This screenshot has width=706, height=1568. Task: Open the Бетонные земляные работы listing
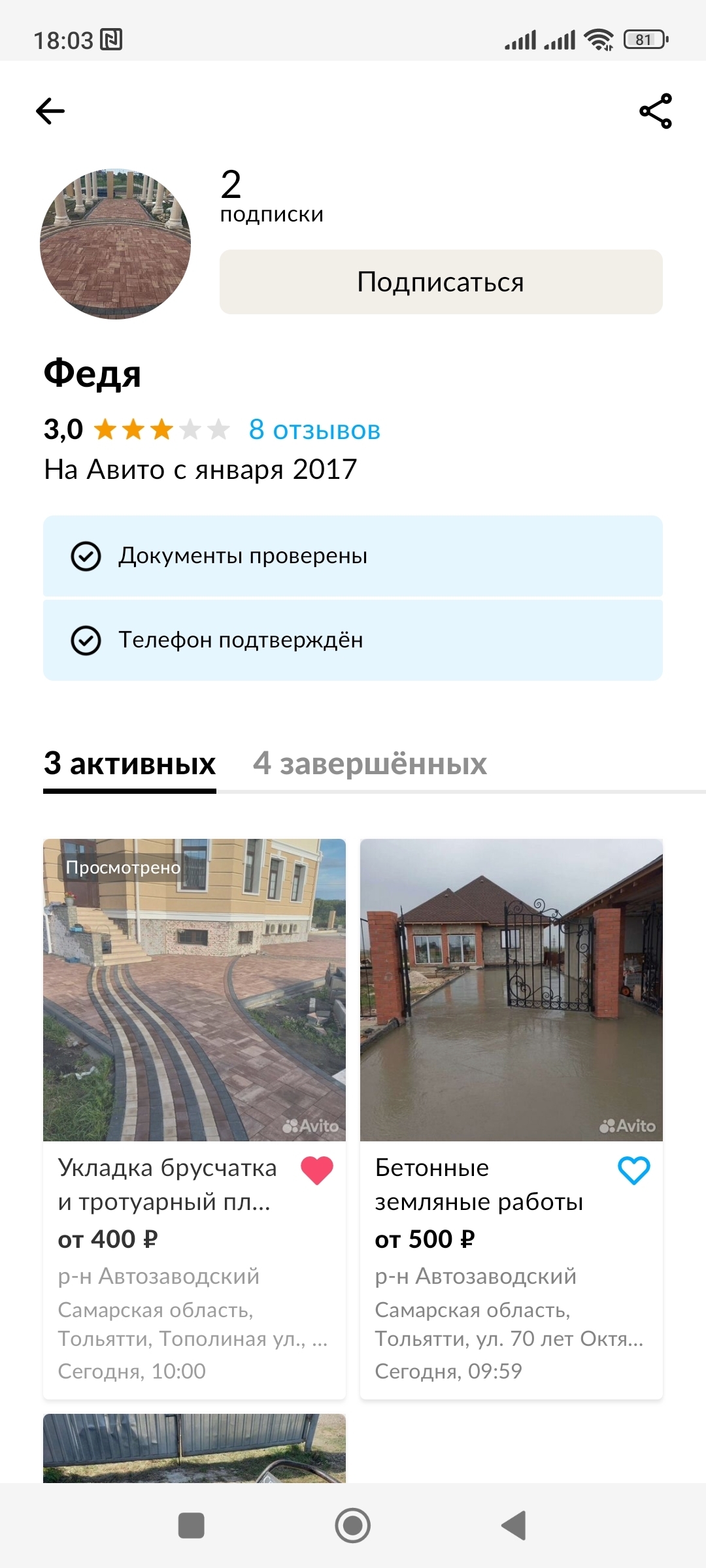pyautogui.click(x=511, y=990)
